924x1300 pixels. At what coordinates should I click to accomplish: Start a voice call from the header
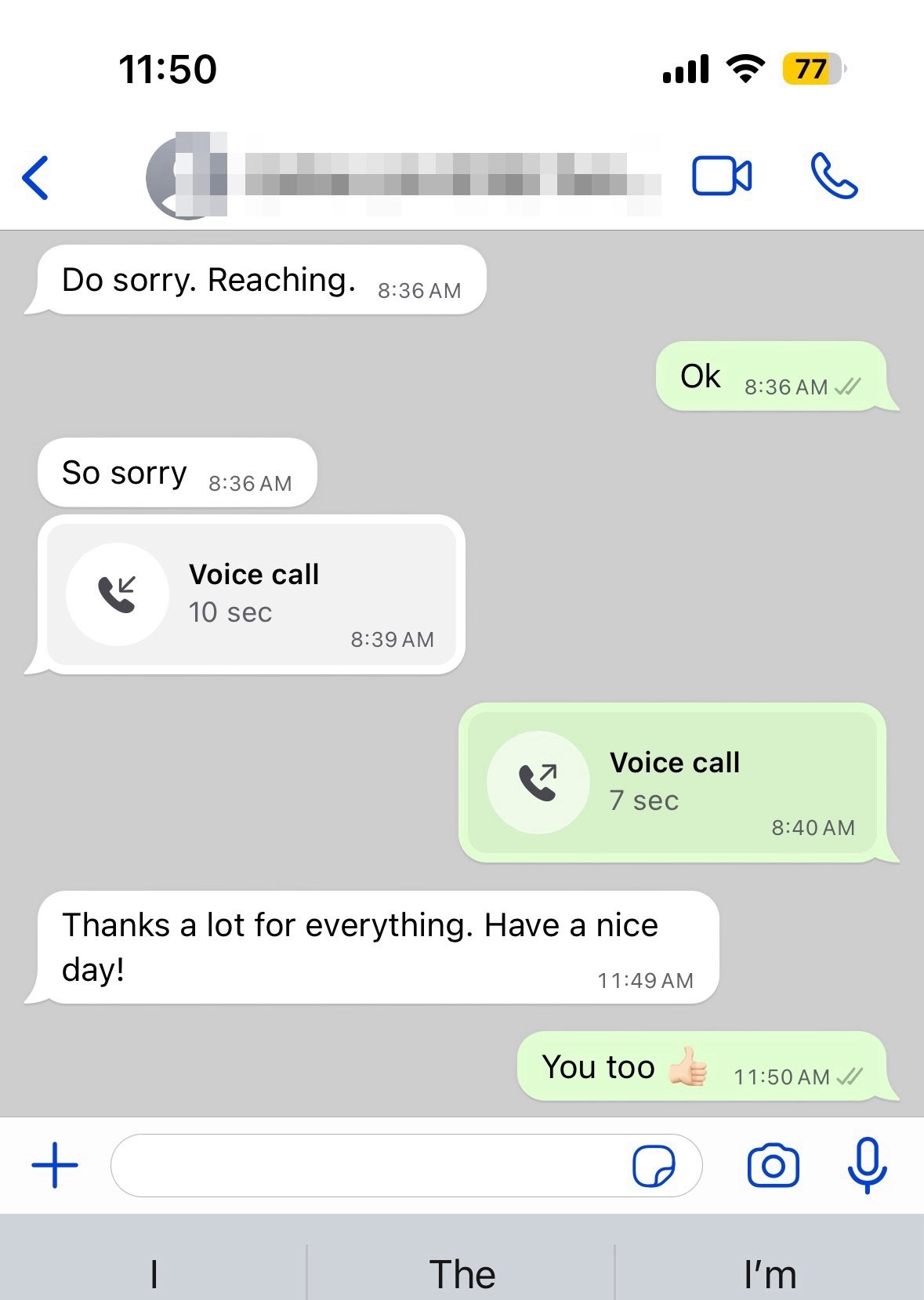(833, 176)
